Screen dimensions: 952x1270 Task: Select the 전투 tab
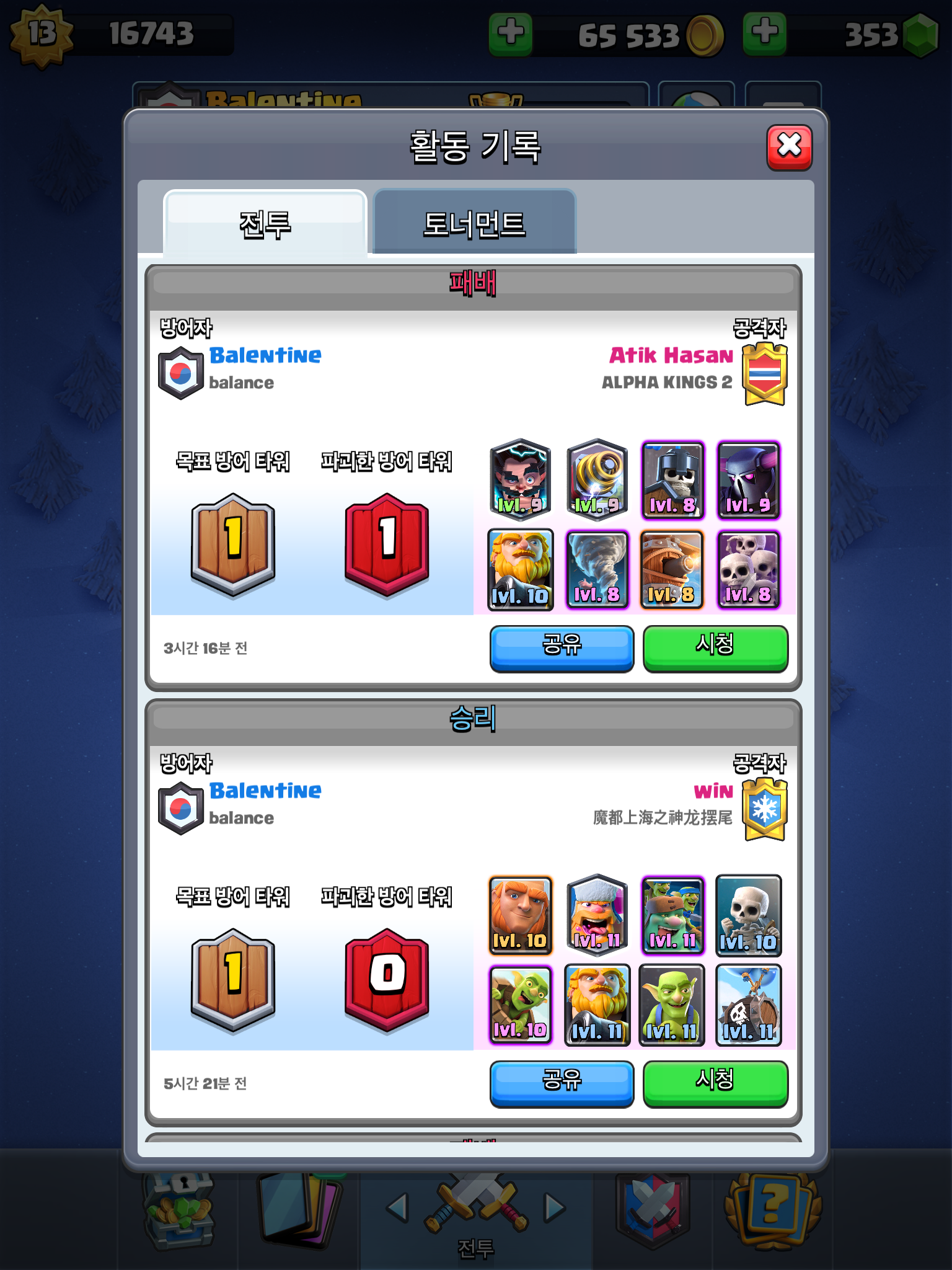coord(265,223)
